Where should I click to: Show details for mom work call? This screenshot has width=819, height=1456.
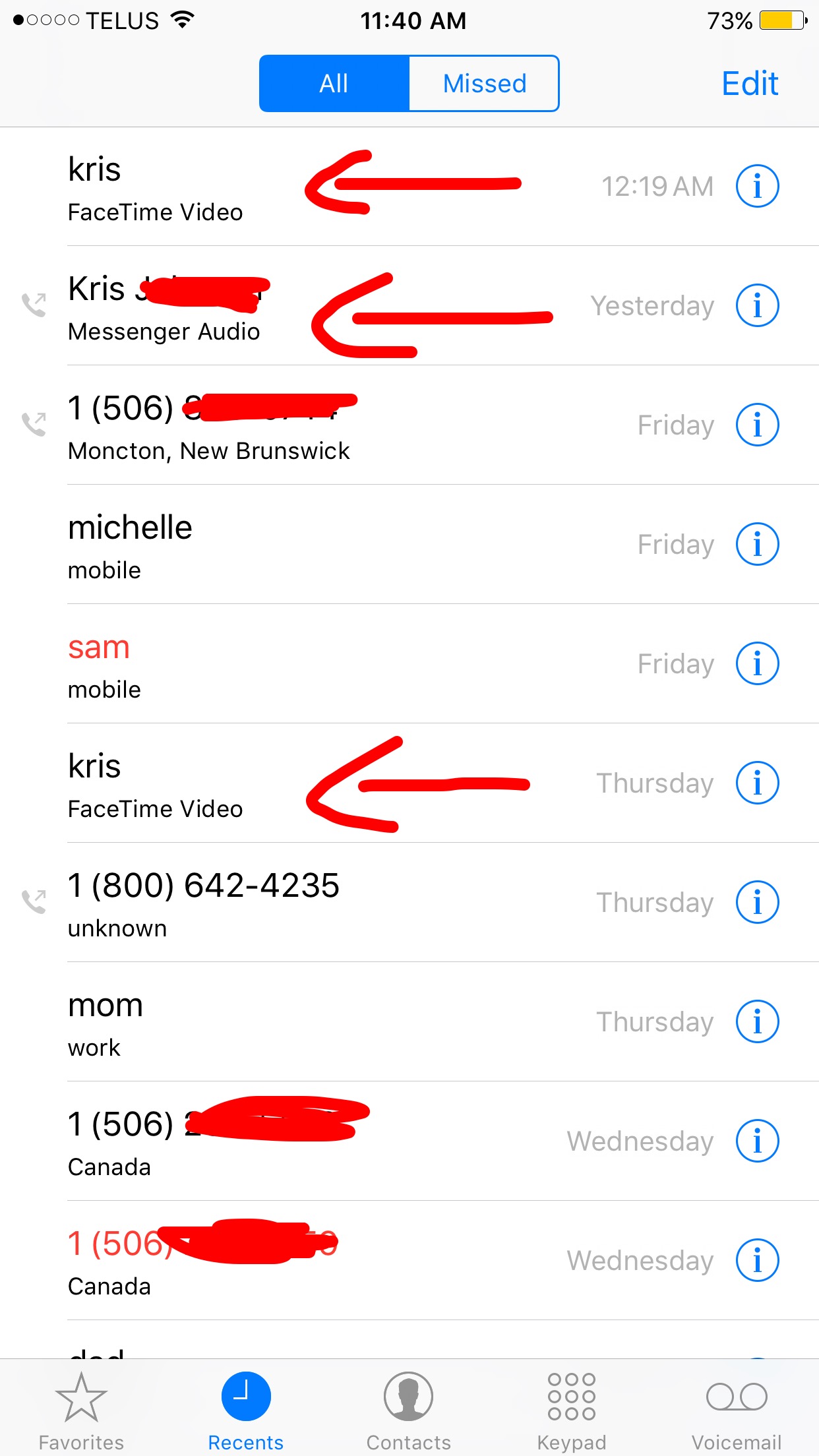pos(757,1021)
